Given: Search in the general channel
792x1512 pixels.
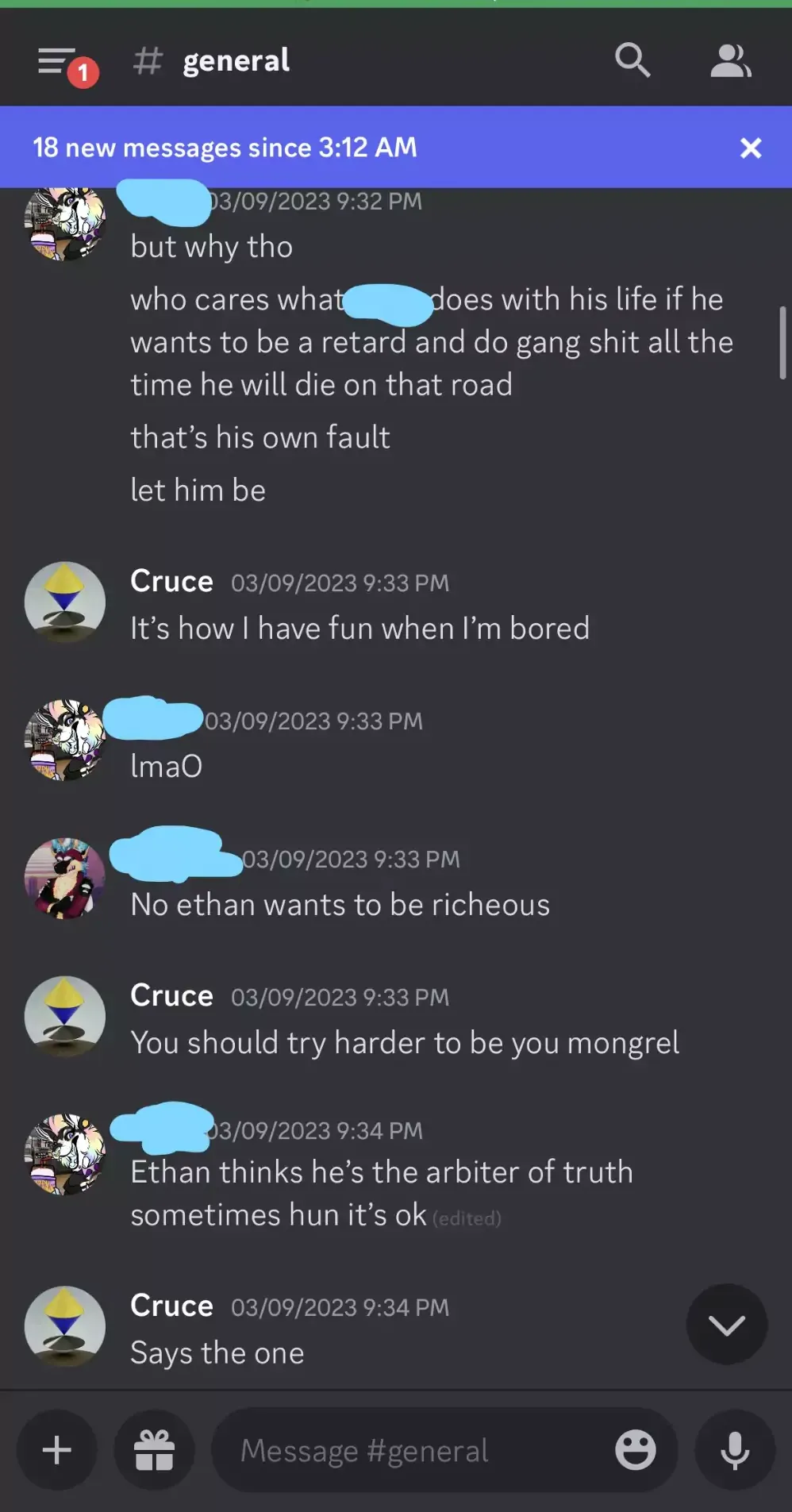Looking at the screenshot, I should (x=632, y=60).
